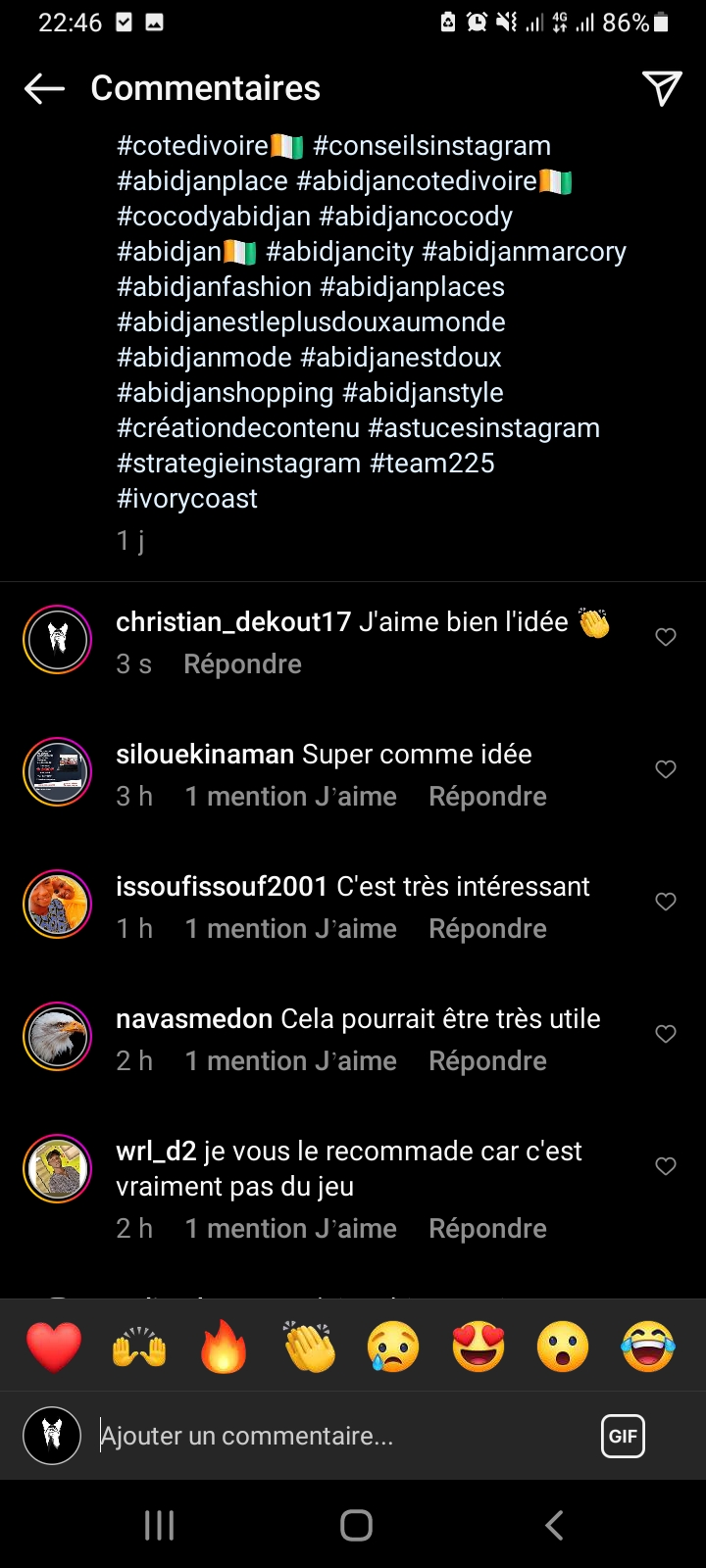Like wrl_d2's comment

666,1166
